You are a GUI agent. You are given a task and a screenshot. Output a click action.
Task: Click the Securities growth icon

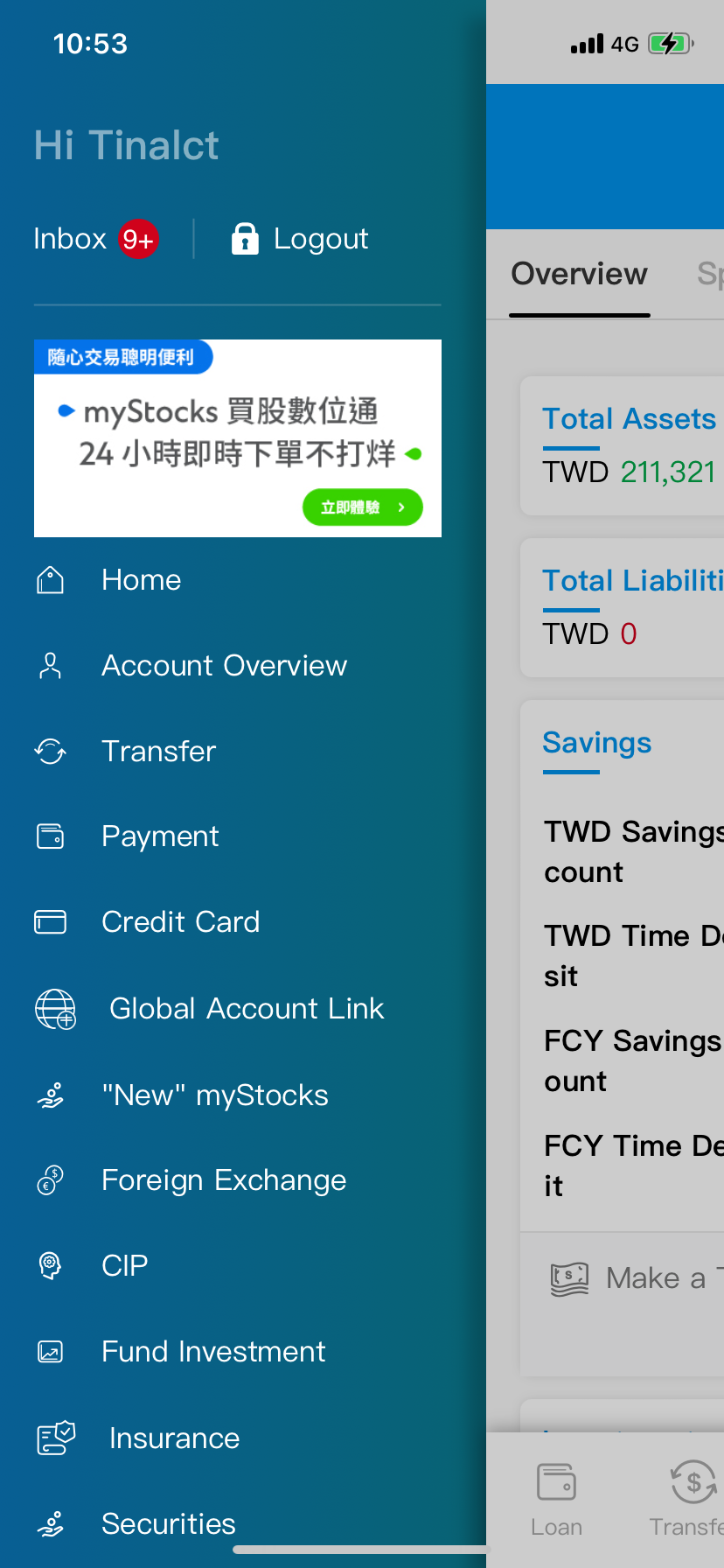[x=51, y=1523]
